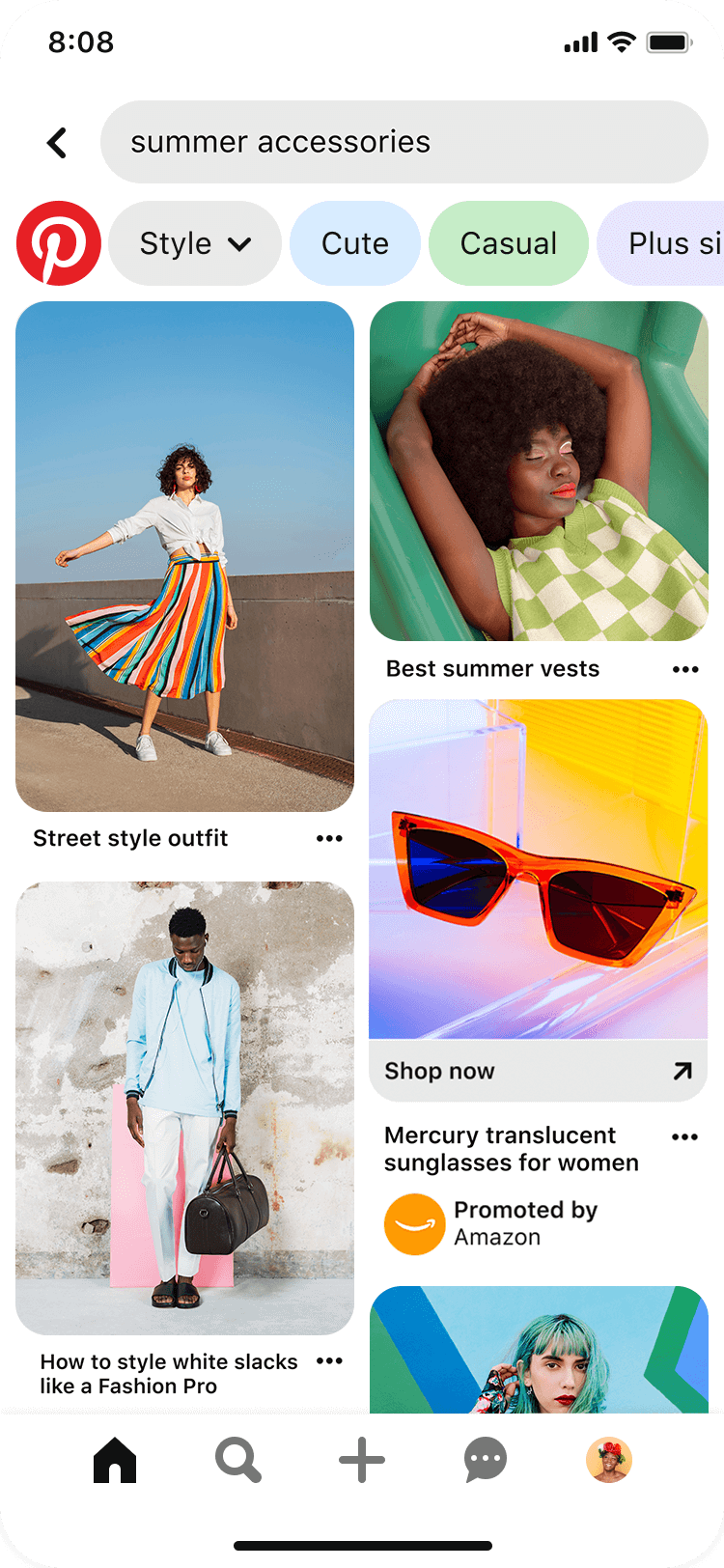
Task: Toggle the Cute filter chip
Action: point(354,243)
